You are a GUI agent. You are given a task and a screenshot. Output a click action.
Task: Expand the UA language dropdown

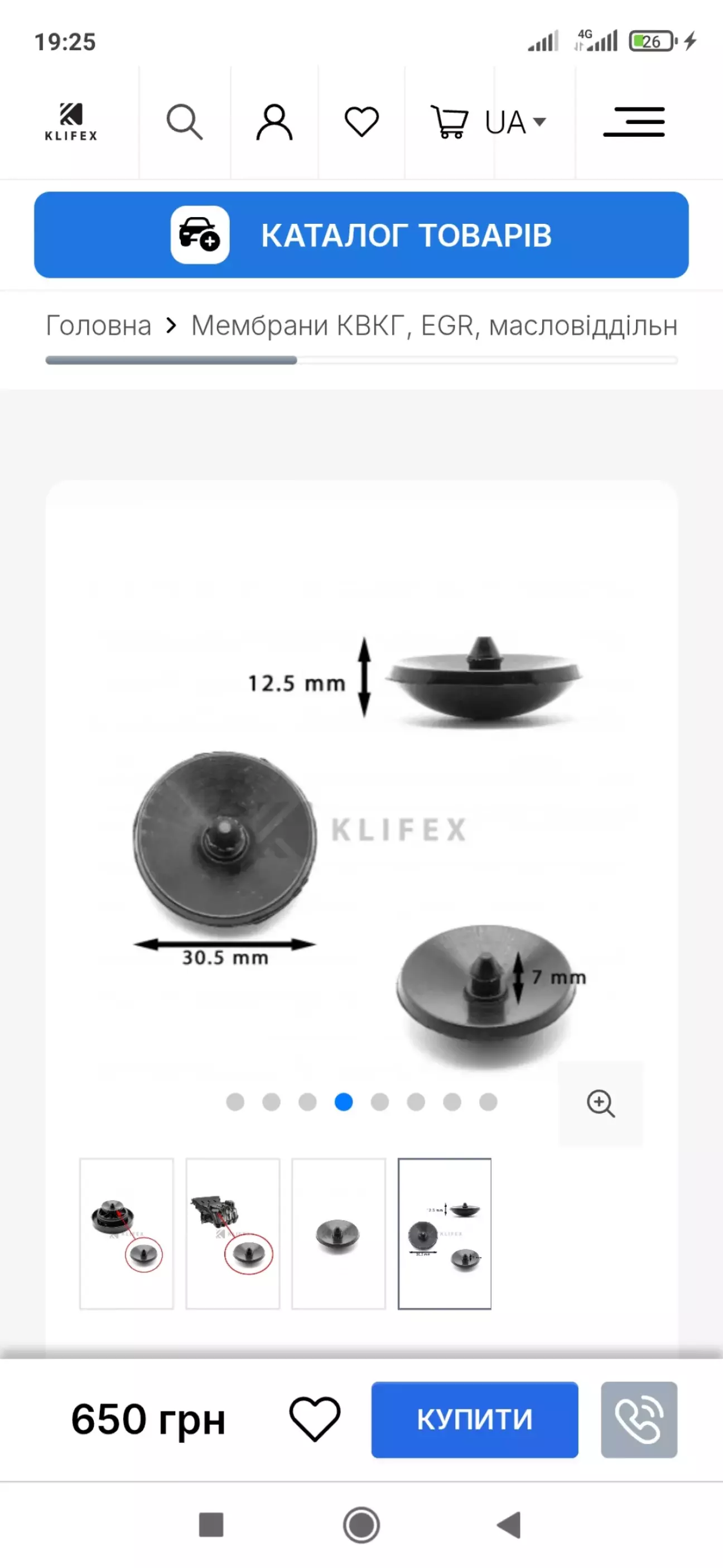515,122
